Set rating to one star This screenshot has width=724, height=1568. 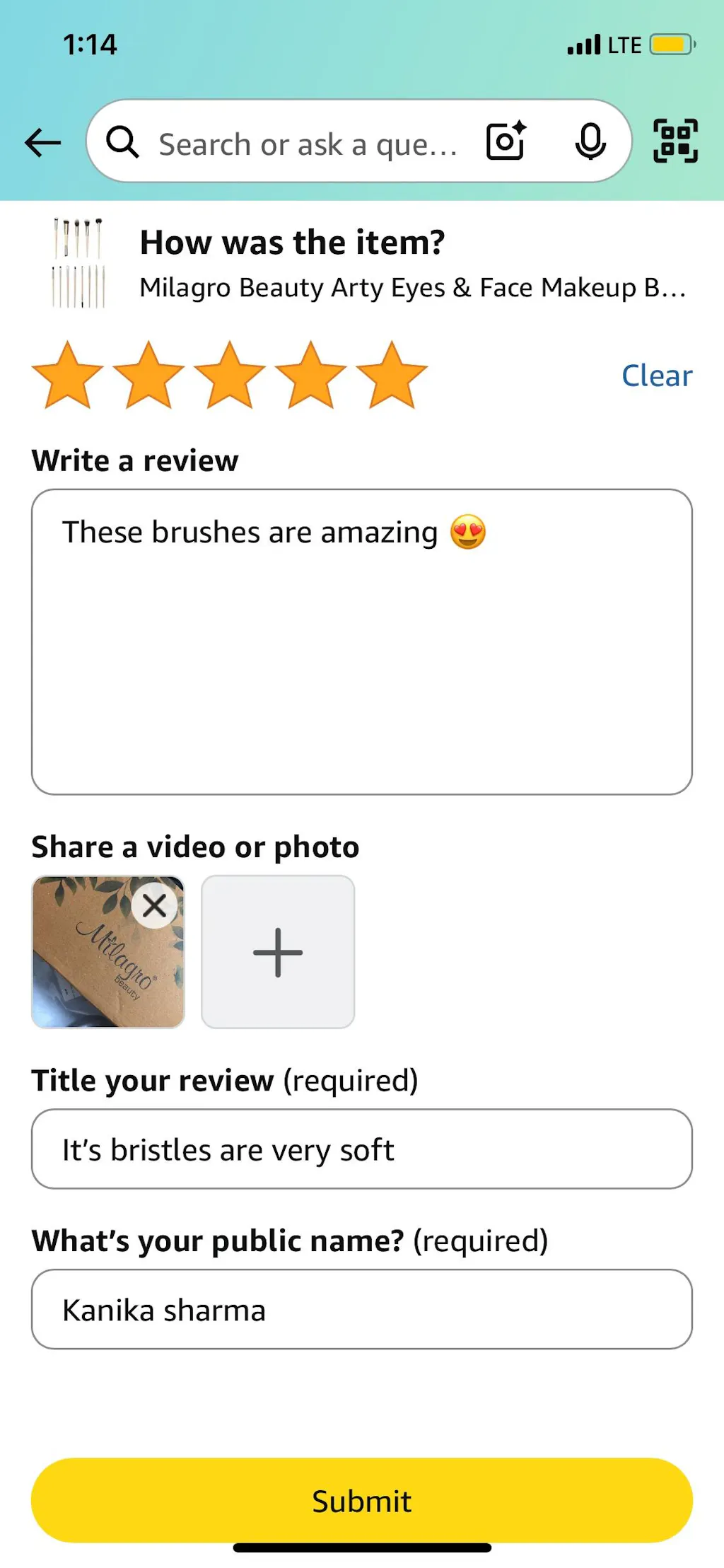click(68, 376)
